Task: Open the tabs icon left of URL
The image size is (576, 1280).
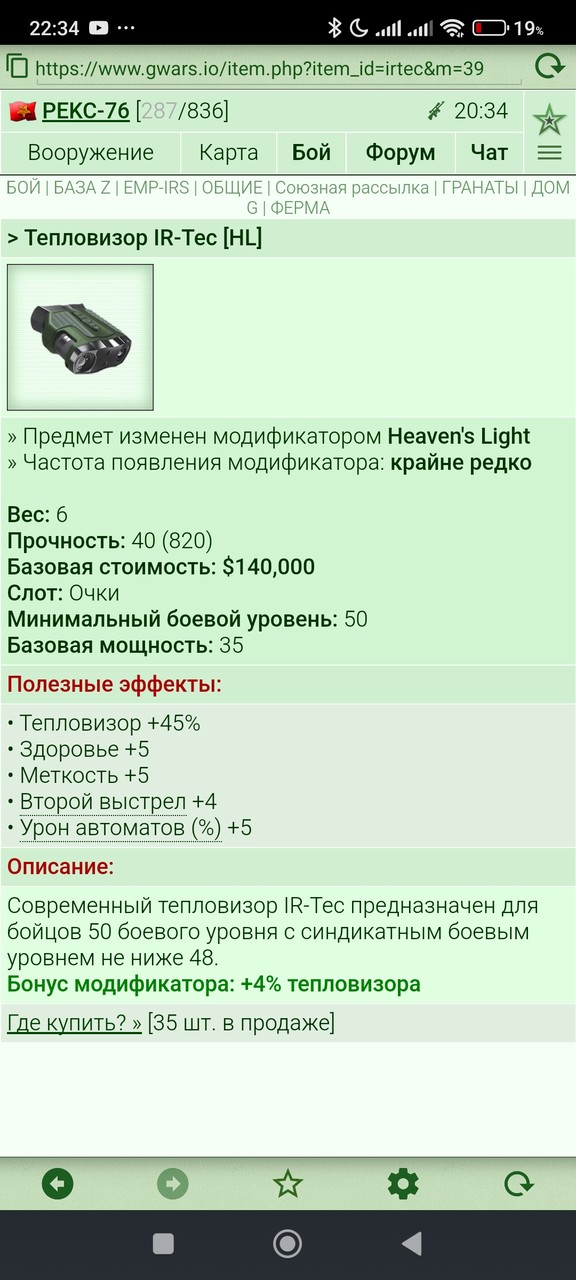Action: click(17, 67)
